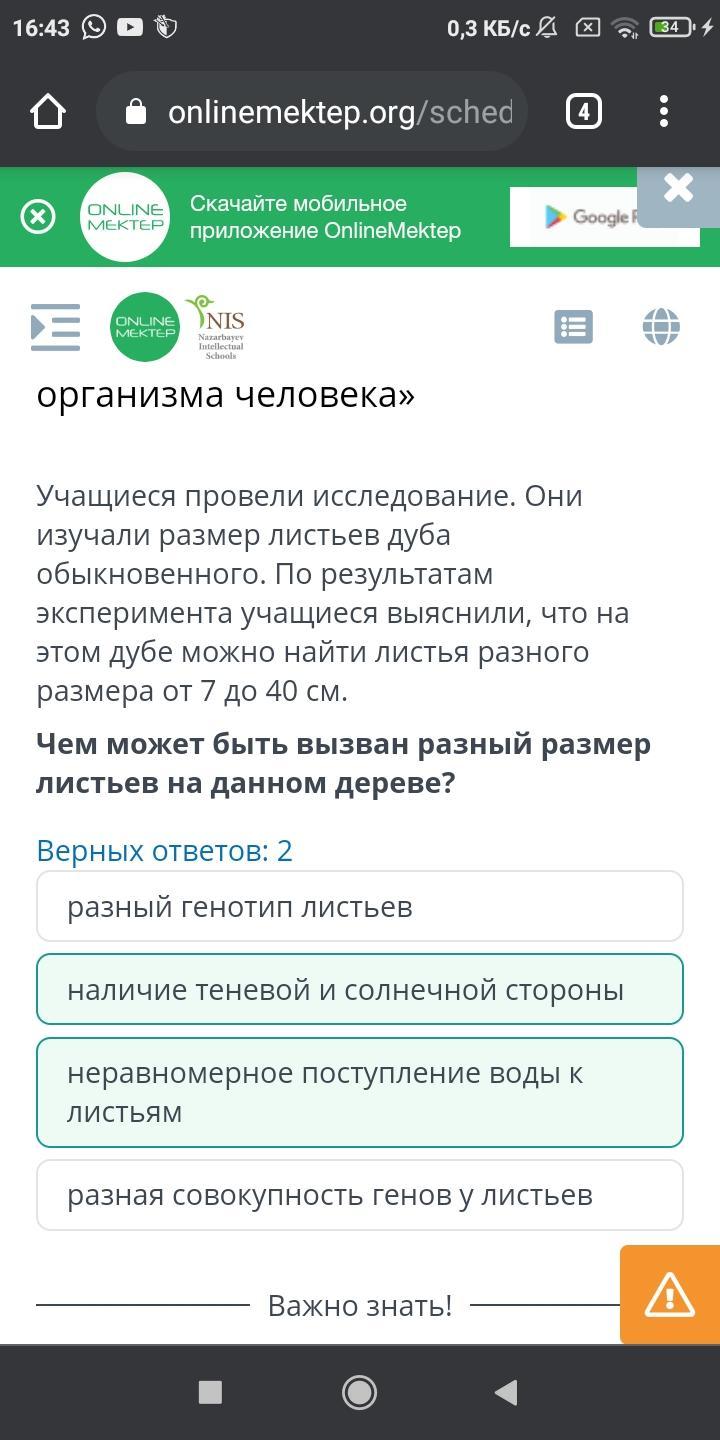Go to the Online Mektep home logo
Screen dimensions: 720x1440
pos(145,327)
